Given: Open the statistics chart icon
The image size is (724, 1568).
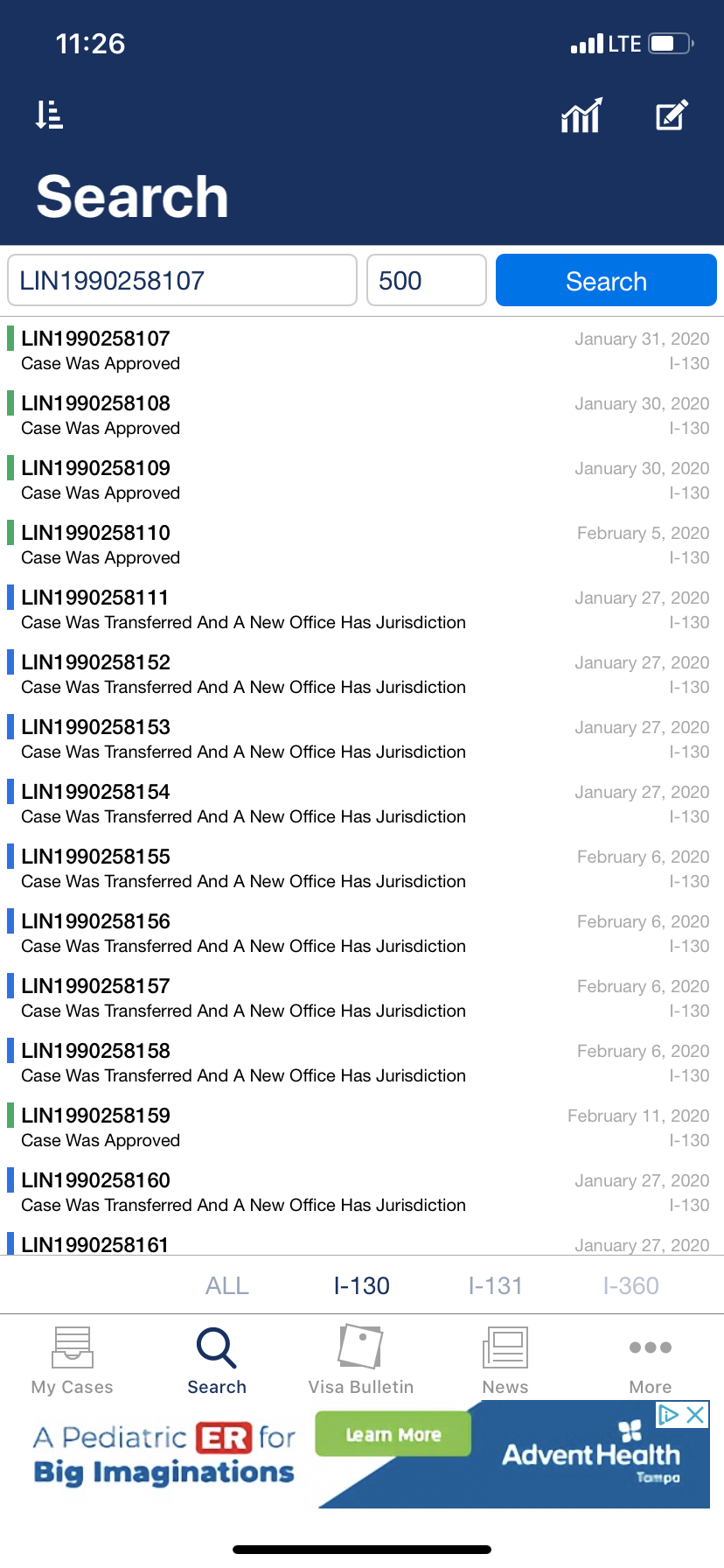Looking at the screenshot, I should [581, 115].
